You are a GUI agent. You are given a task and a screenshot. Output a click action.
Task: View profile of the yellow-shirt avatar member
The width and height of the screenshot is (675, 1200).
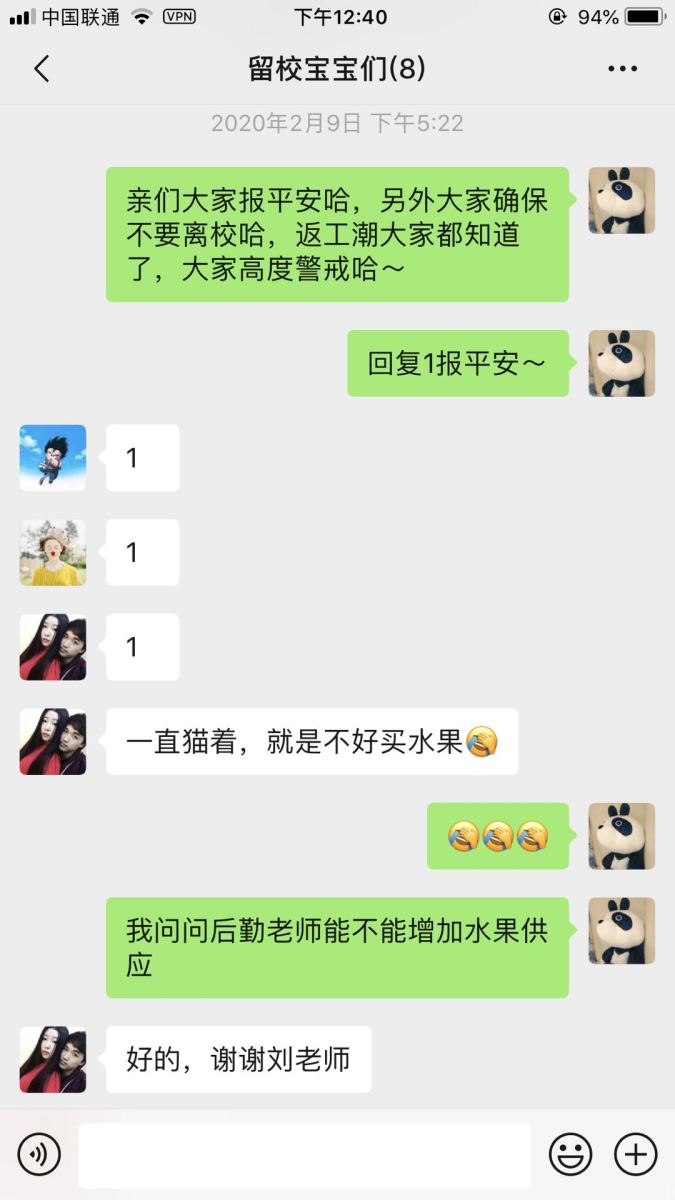pyautogui.click(x=53, y=552)
